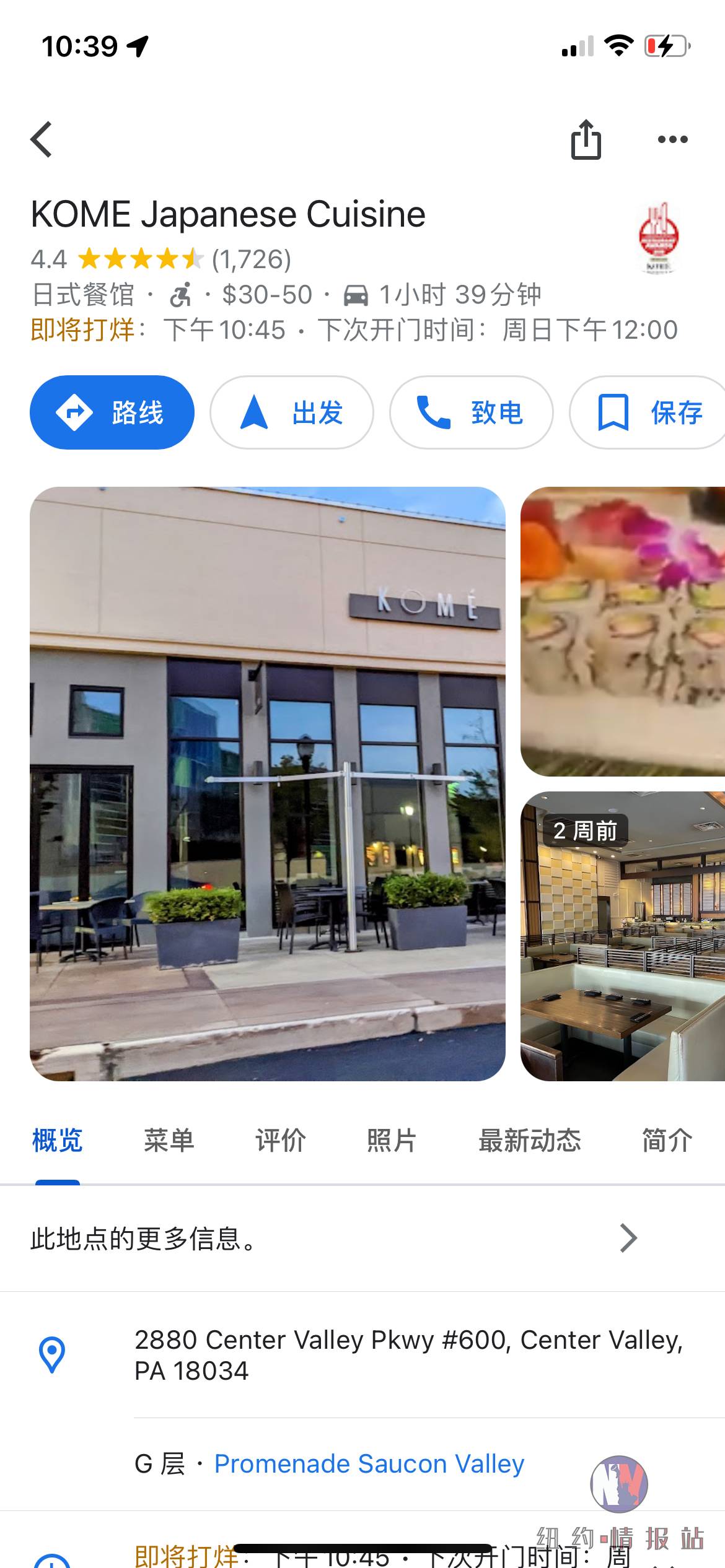Call the restaurant via 致电
This screenshot has width=725, height=1568.
pos(471,412)
